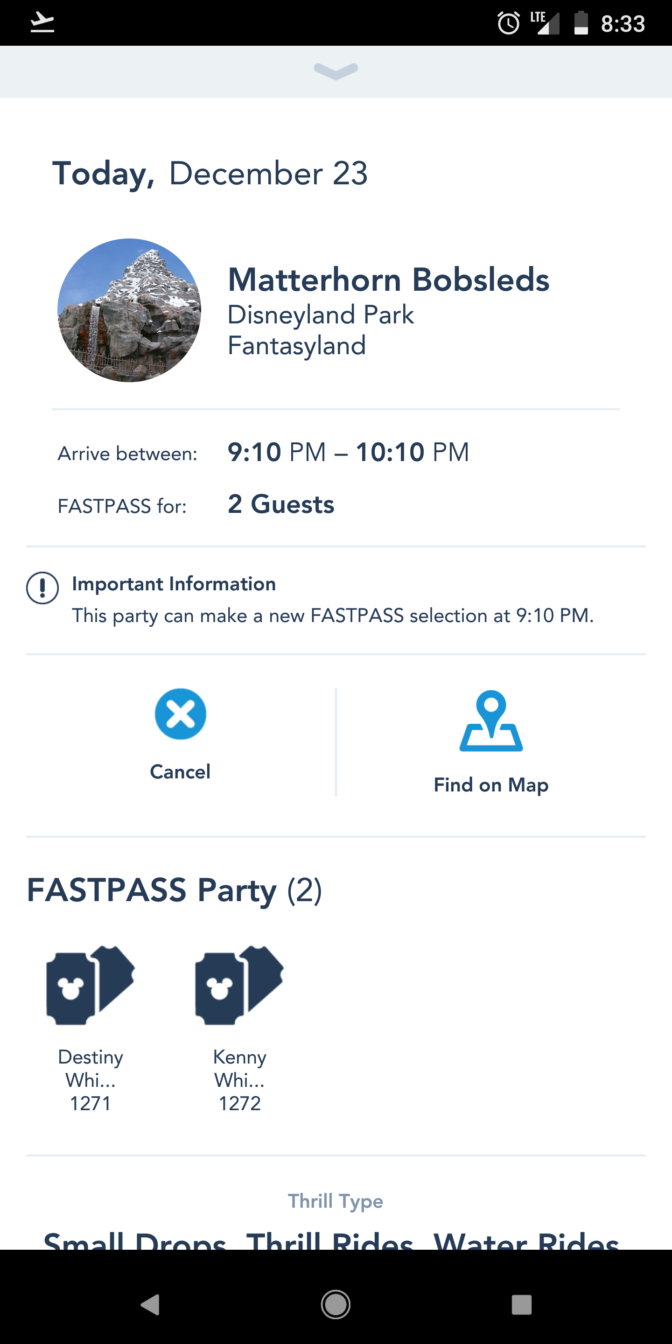Open Destiny's FASTPASS ticket 1271
Viewport: 672px width, 1344px height.
point(90,1029)
